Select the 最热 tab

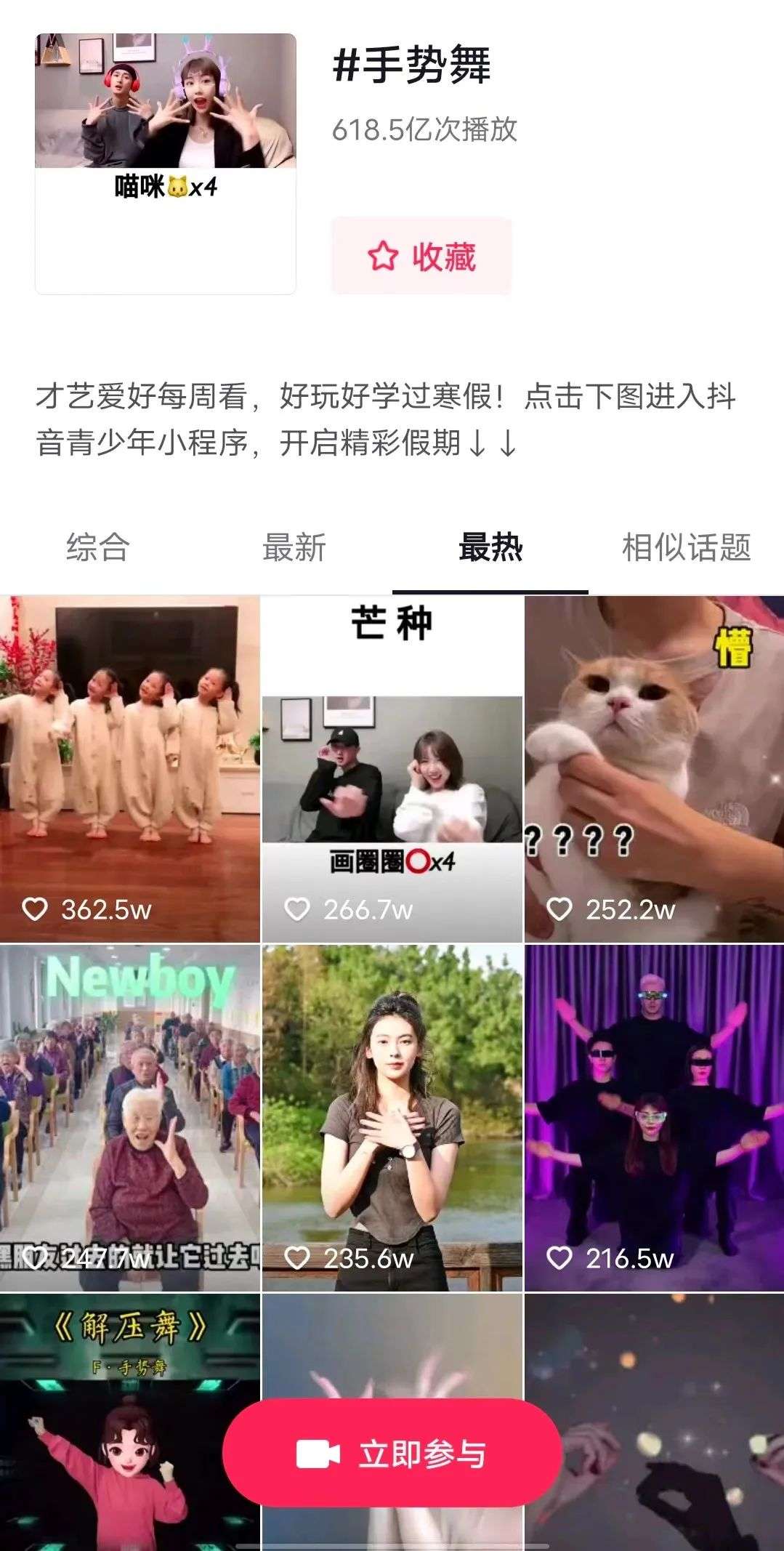pos(490,547)
